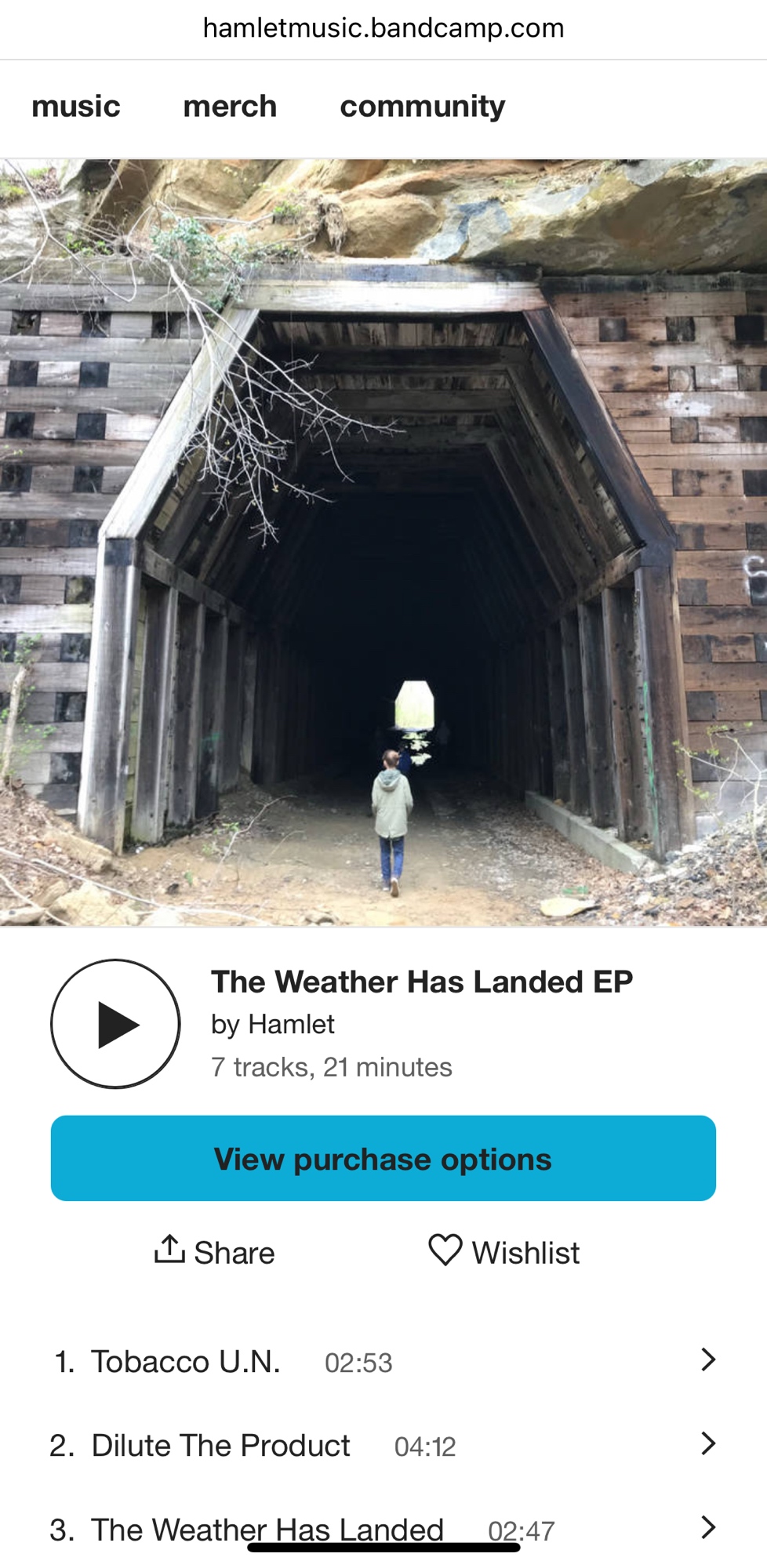
Task: Play The Weather Has Landed EP
Action: pos(115,1024)
